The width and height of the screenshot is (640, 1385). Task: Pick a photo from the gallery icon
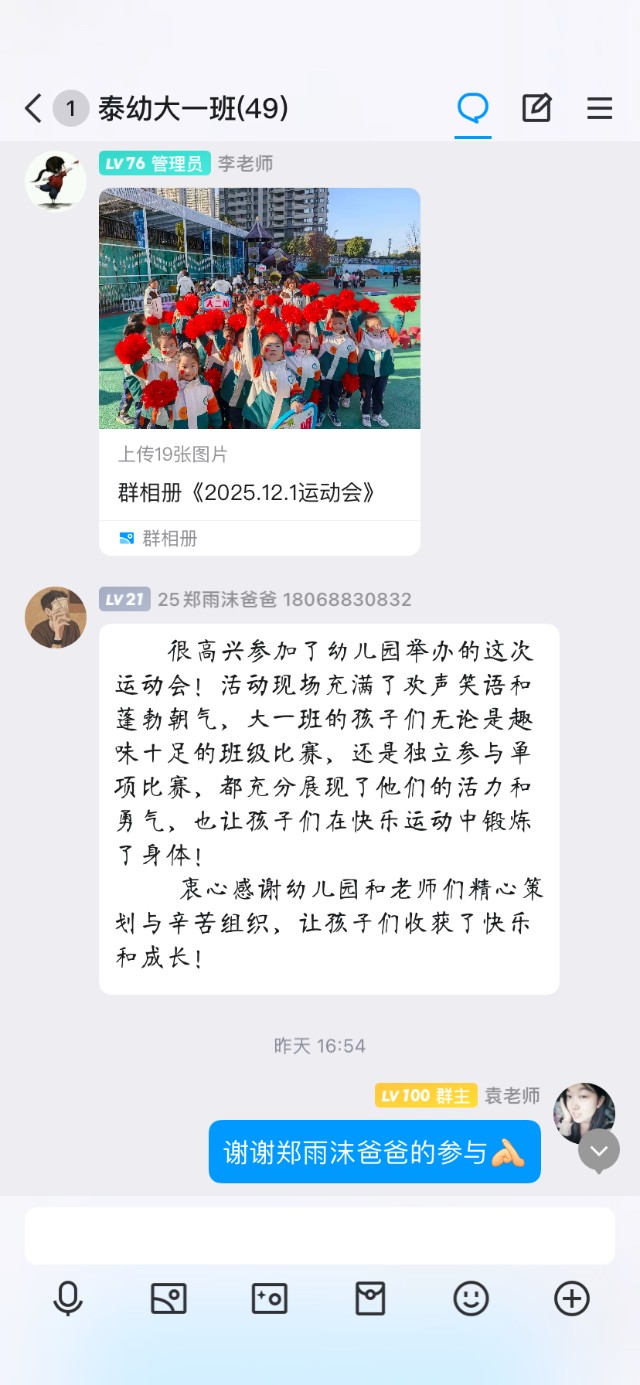169,1298
